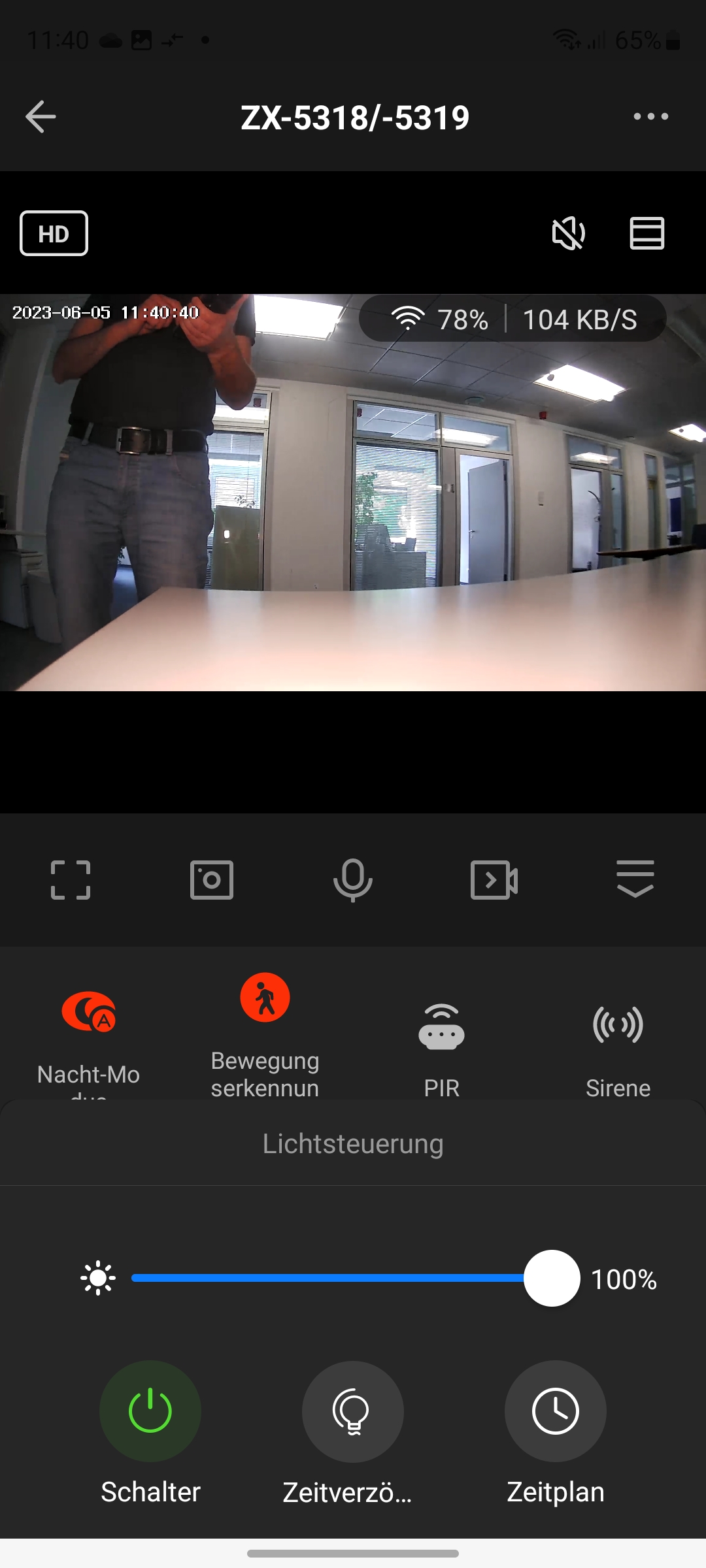Open Nacht-Modus settings
This screenshot has width=706, height=1568.
coord(89,1013)
